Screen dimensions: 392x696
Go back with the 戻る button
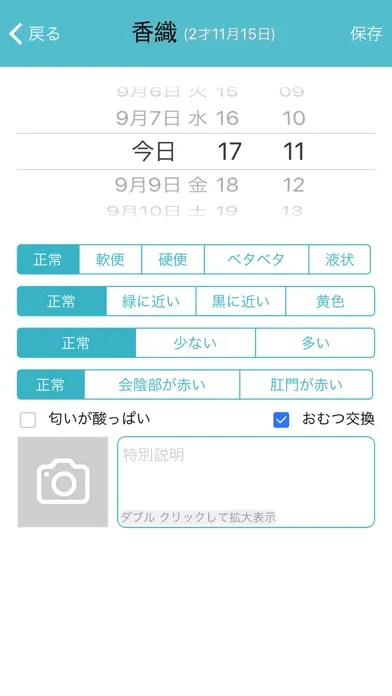(35, 34)
